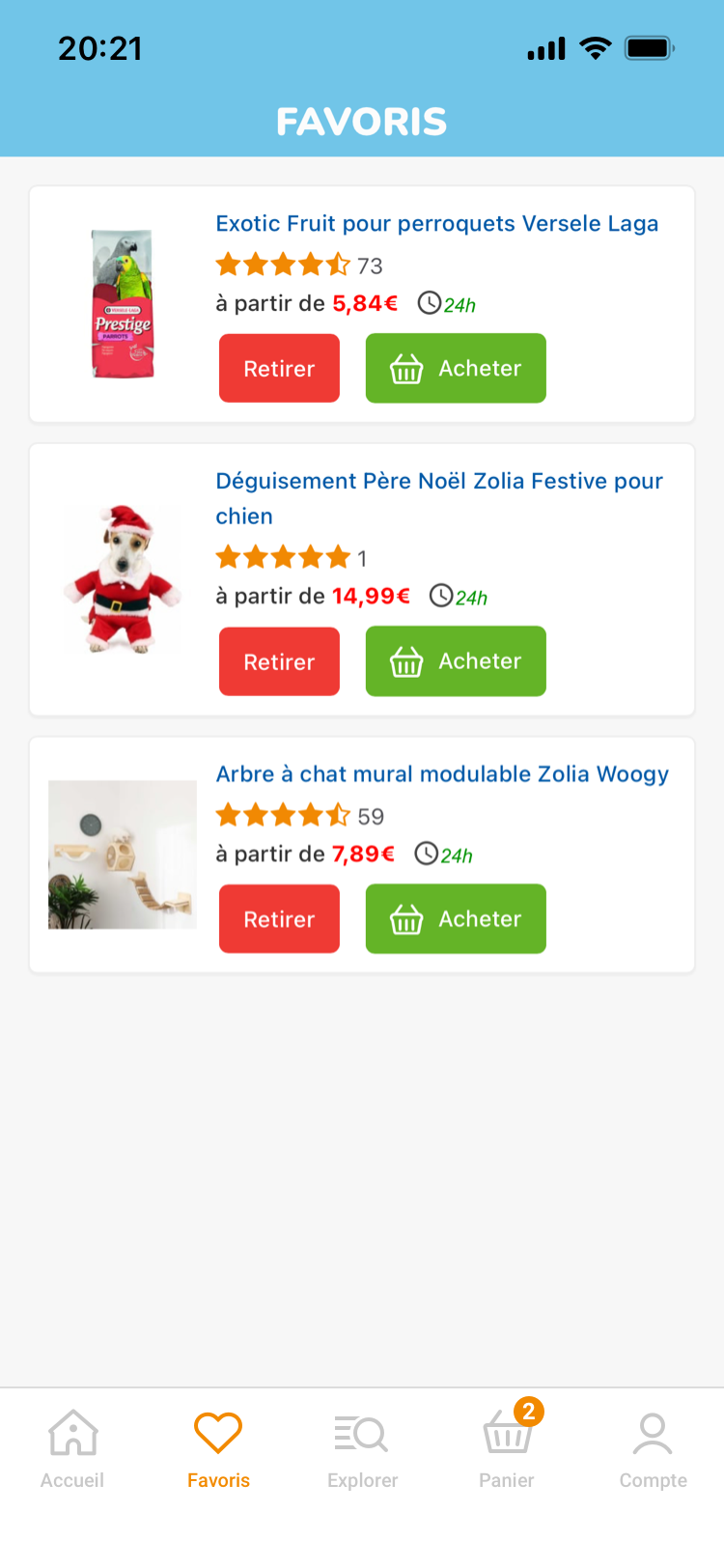Open the Panier basket icon showing 2 items
724x1568 pixels.
[506, 1438]
